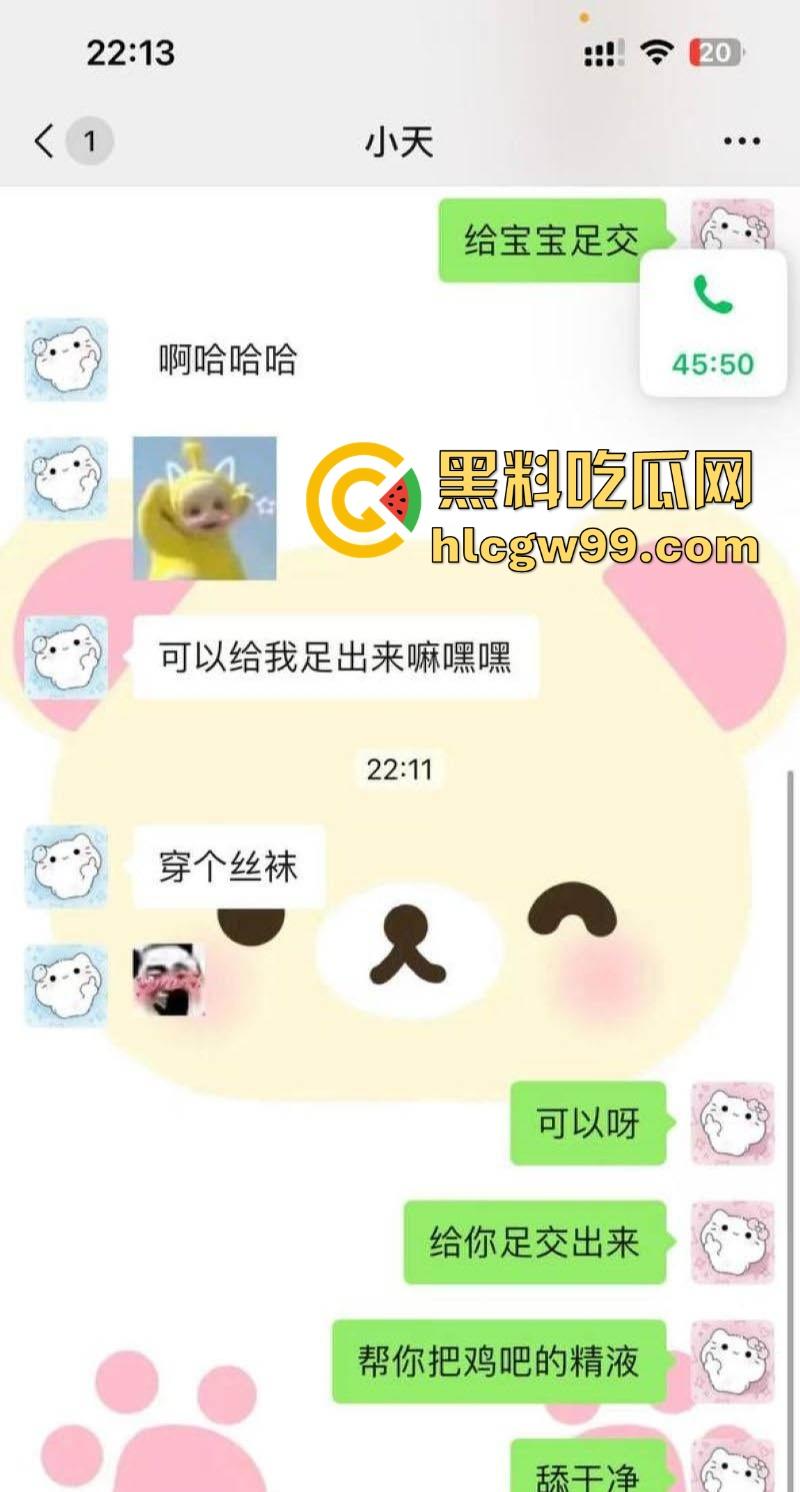
Task: Select the chat title 小天
Action: coord(399,142)
